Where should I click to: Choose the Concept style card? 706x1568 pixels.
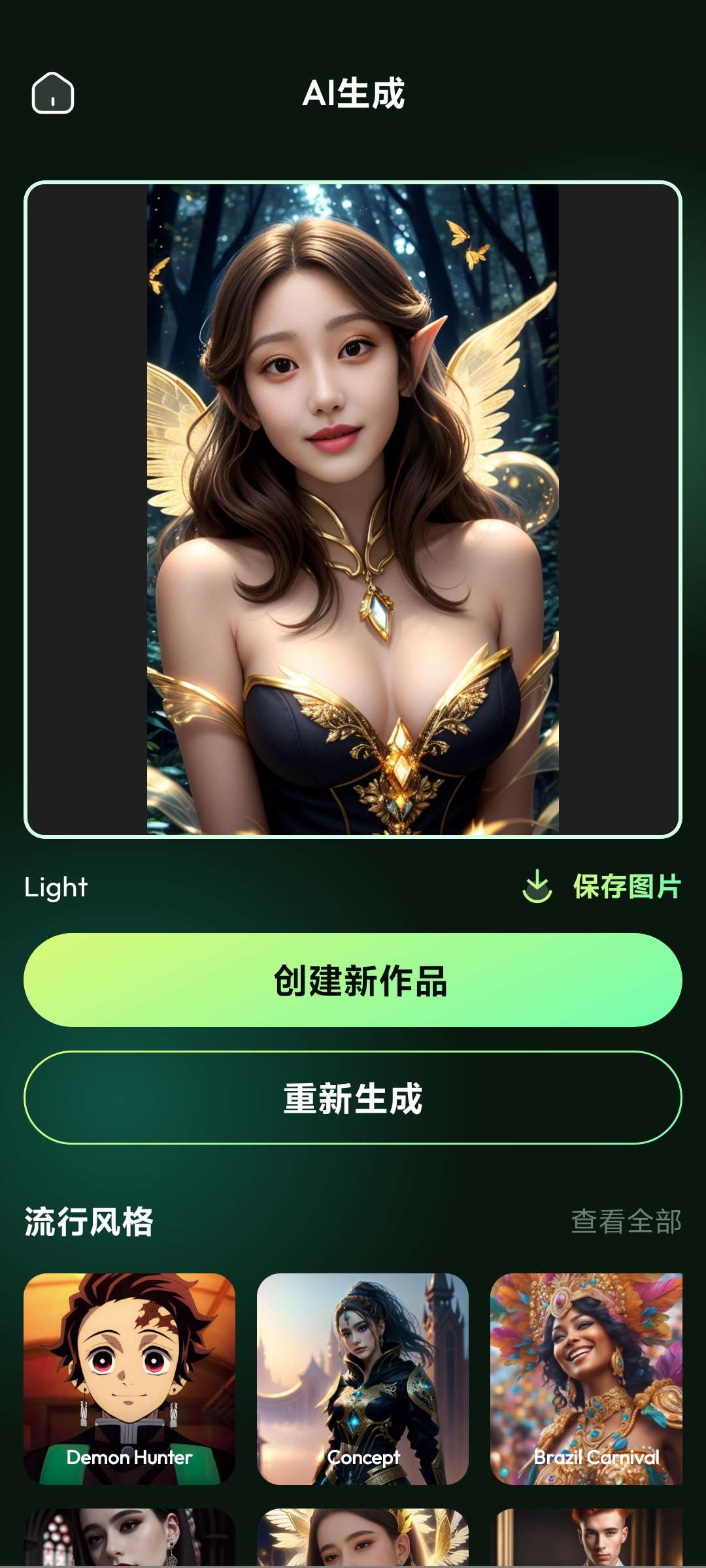(x=363, y=1379)
